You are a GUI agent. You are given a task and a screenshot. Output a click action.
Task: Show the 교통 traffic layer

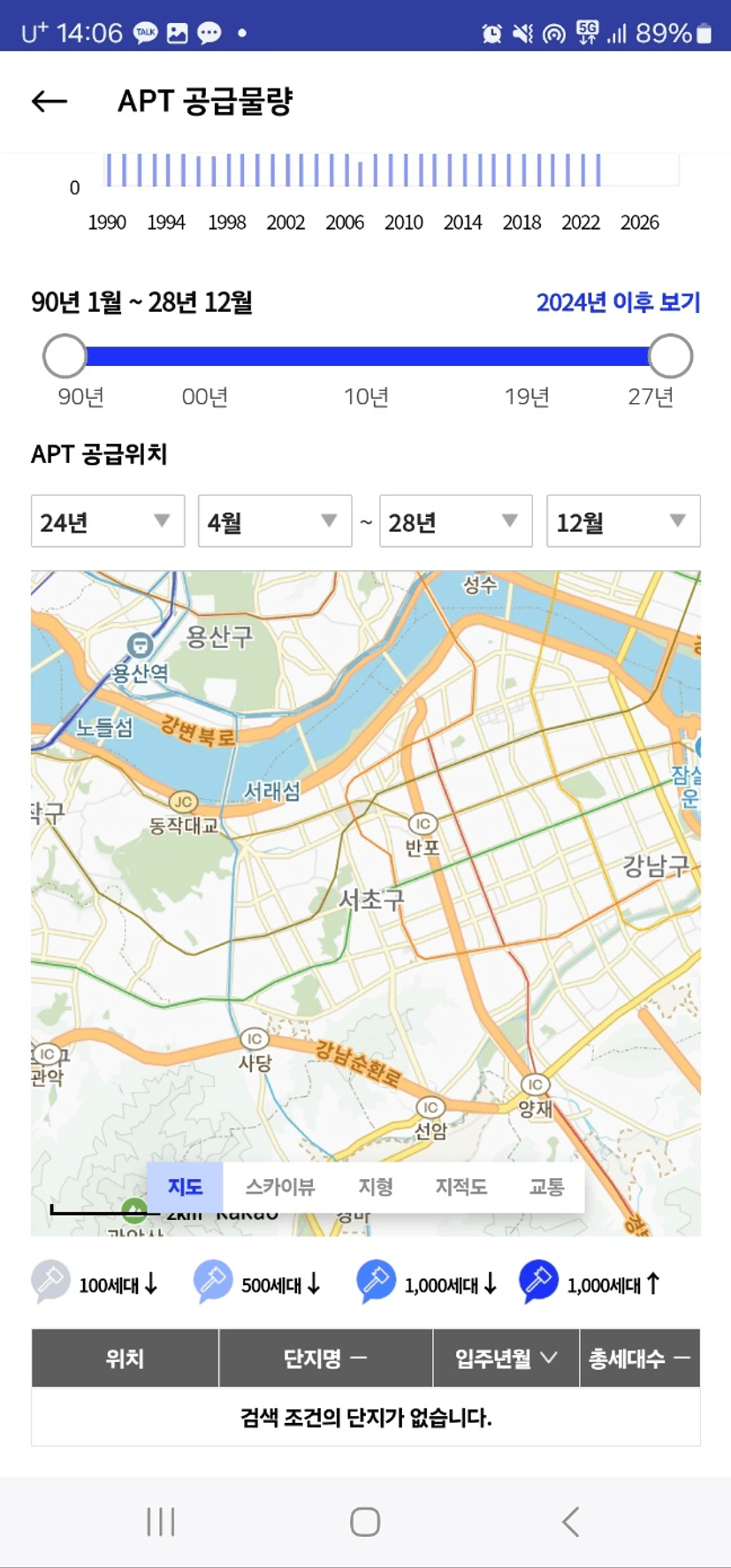547,1187
